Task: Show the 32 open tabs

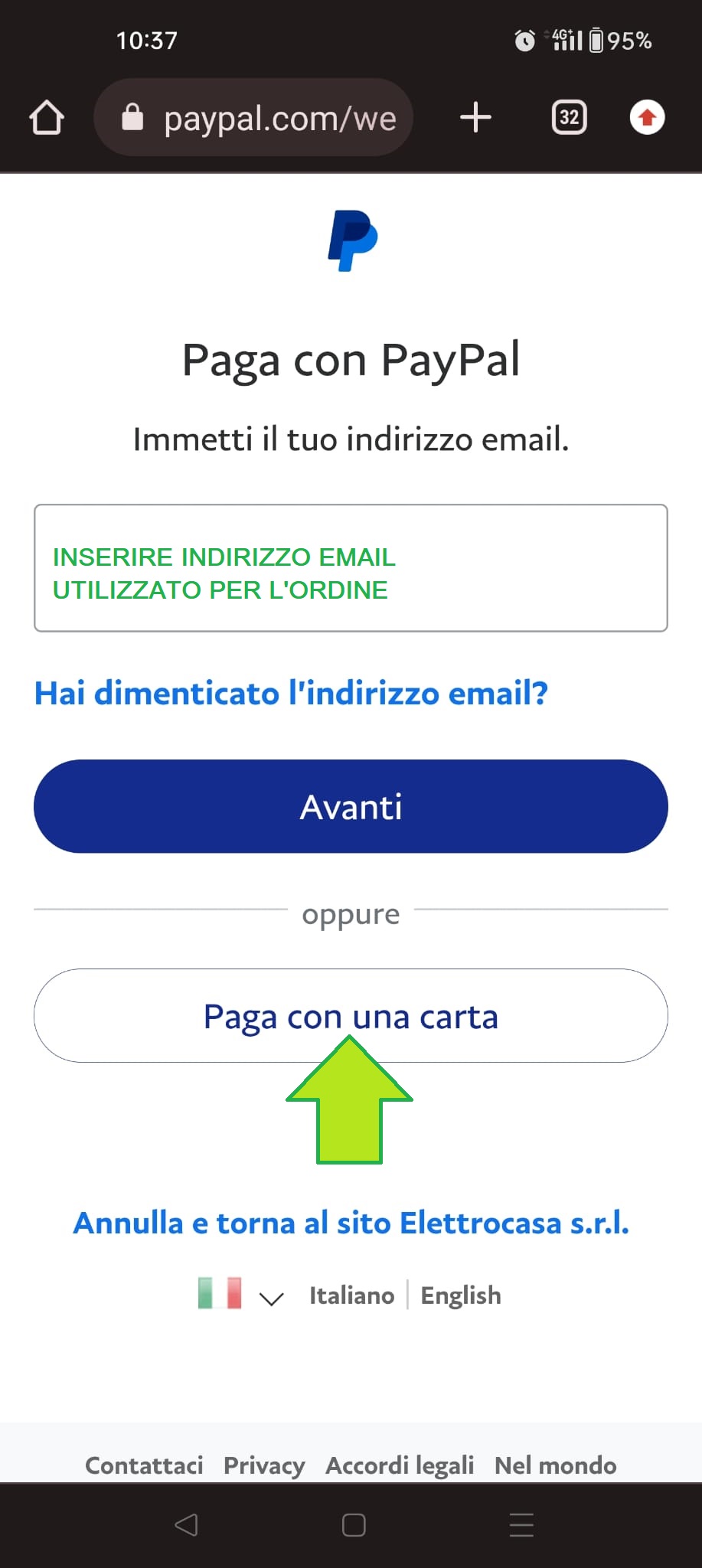Action: pyautogui.click(x=569, y=118)
